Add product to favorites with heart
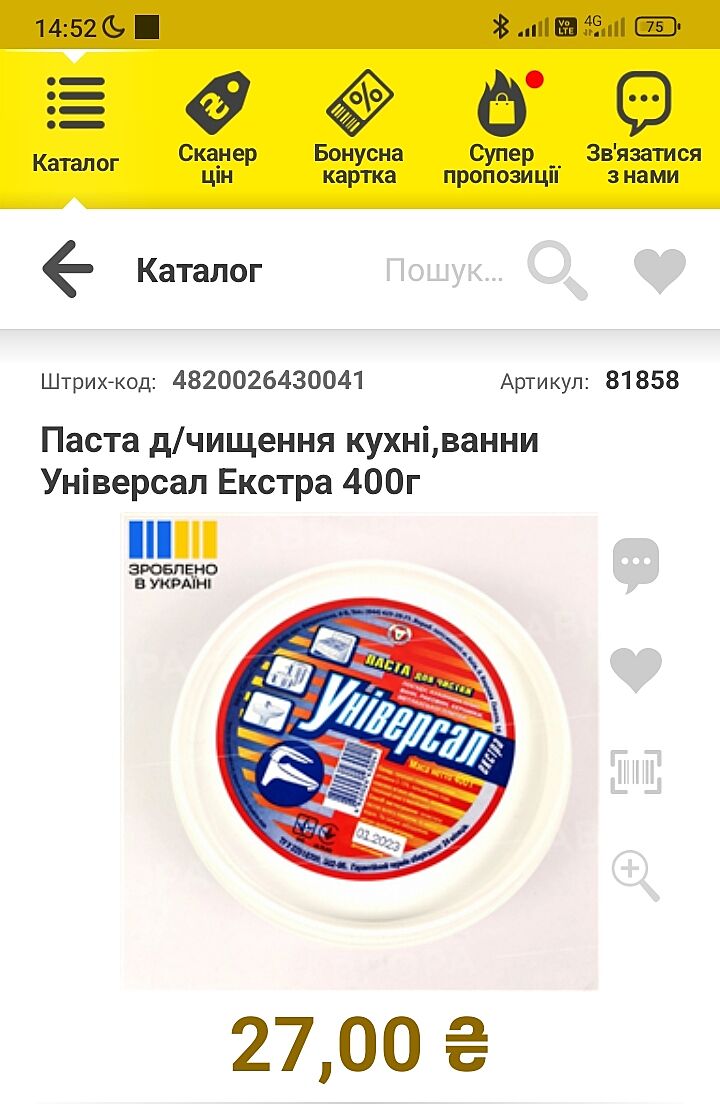 pos(636,670)
